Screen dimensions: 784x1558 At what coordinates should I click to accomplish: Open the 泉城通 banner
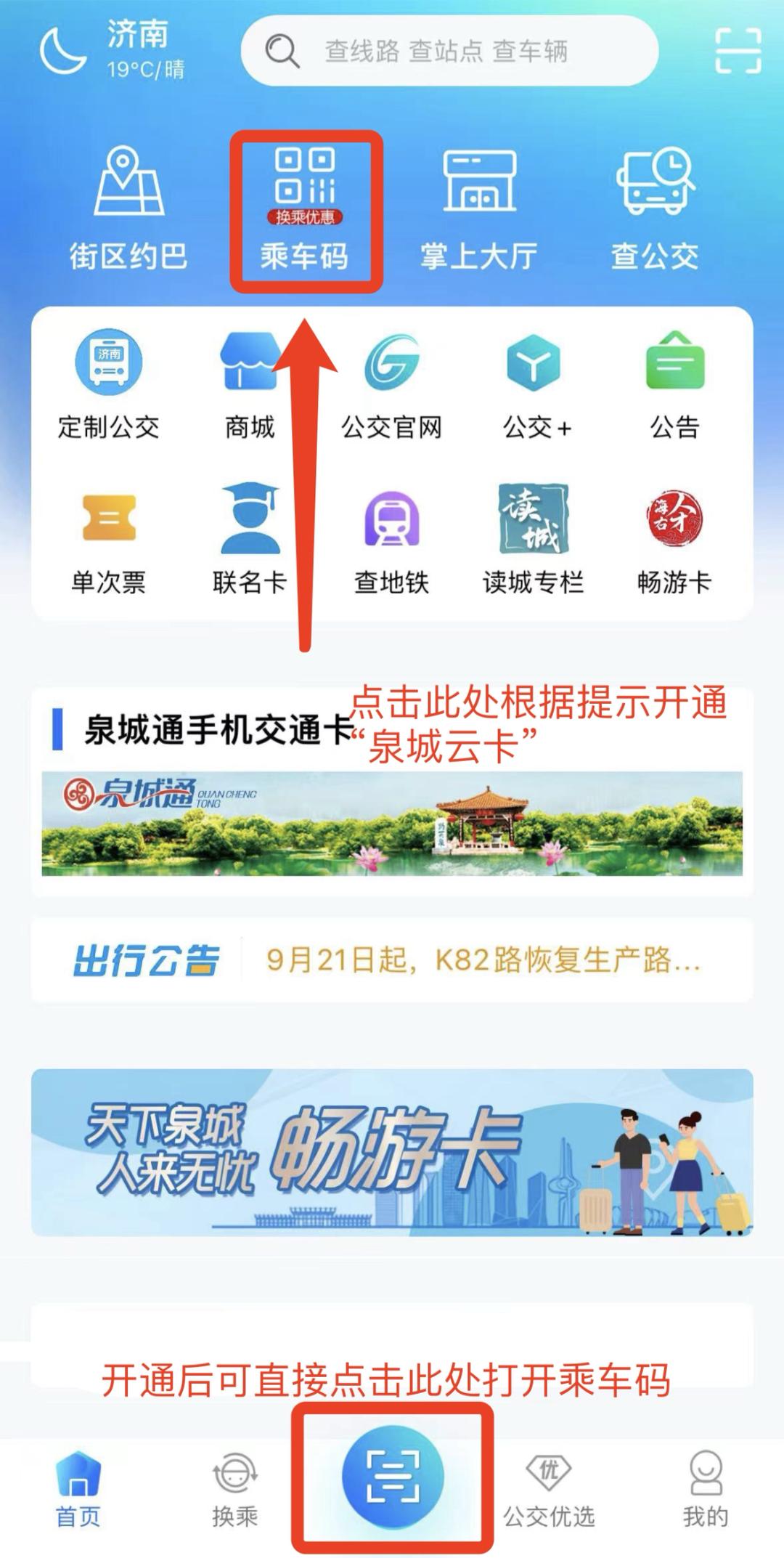pyautogui.click(x=392, y=823)
